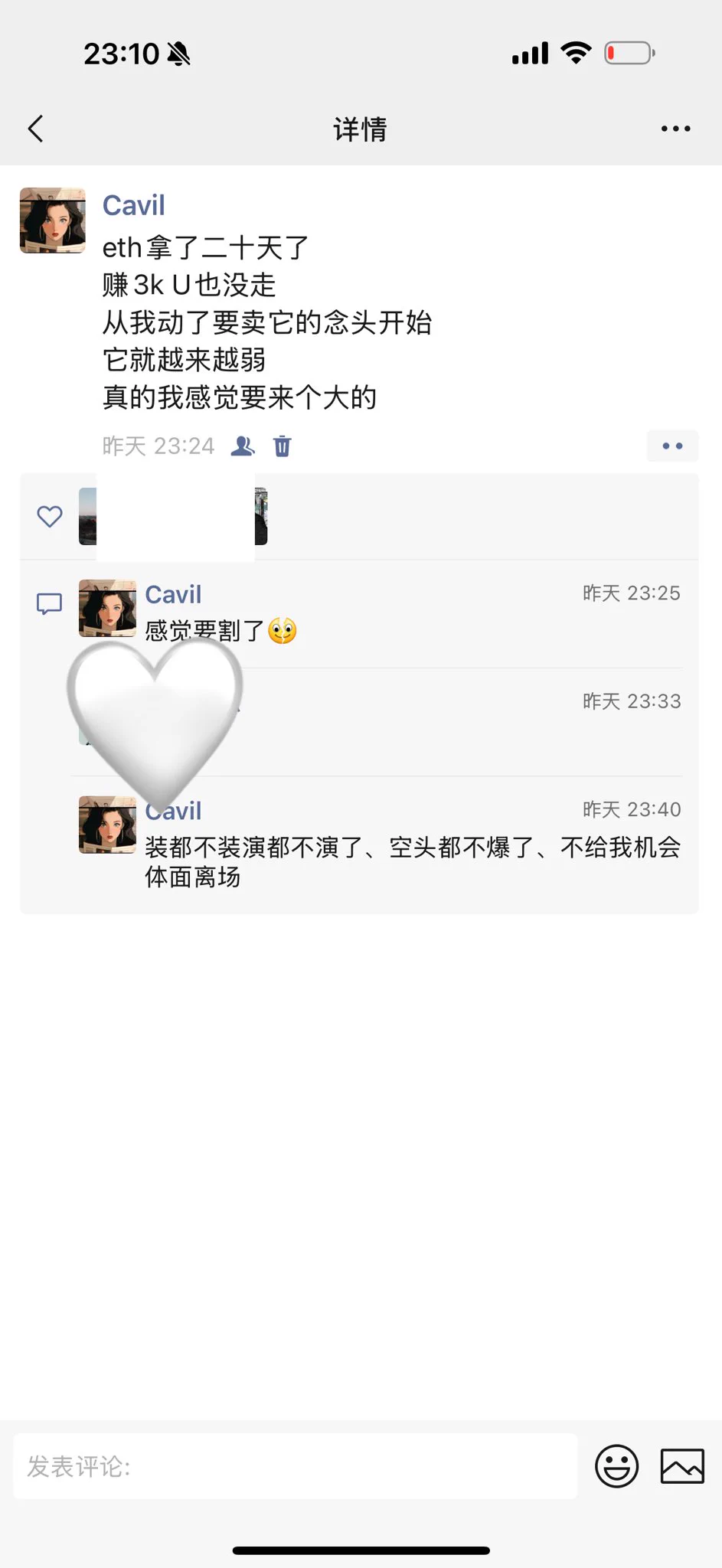Open the two-dot options beside the post timestamp

pyautogui.click(x=672, y=446)
